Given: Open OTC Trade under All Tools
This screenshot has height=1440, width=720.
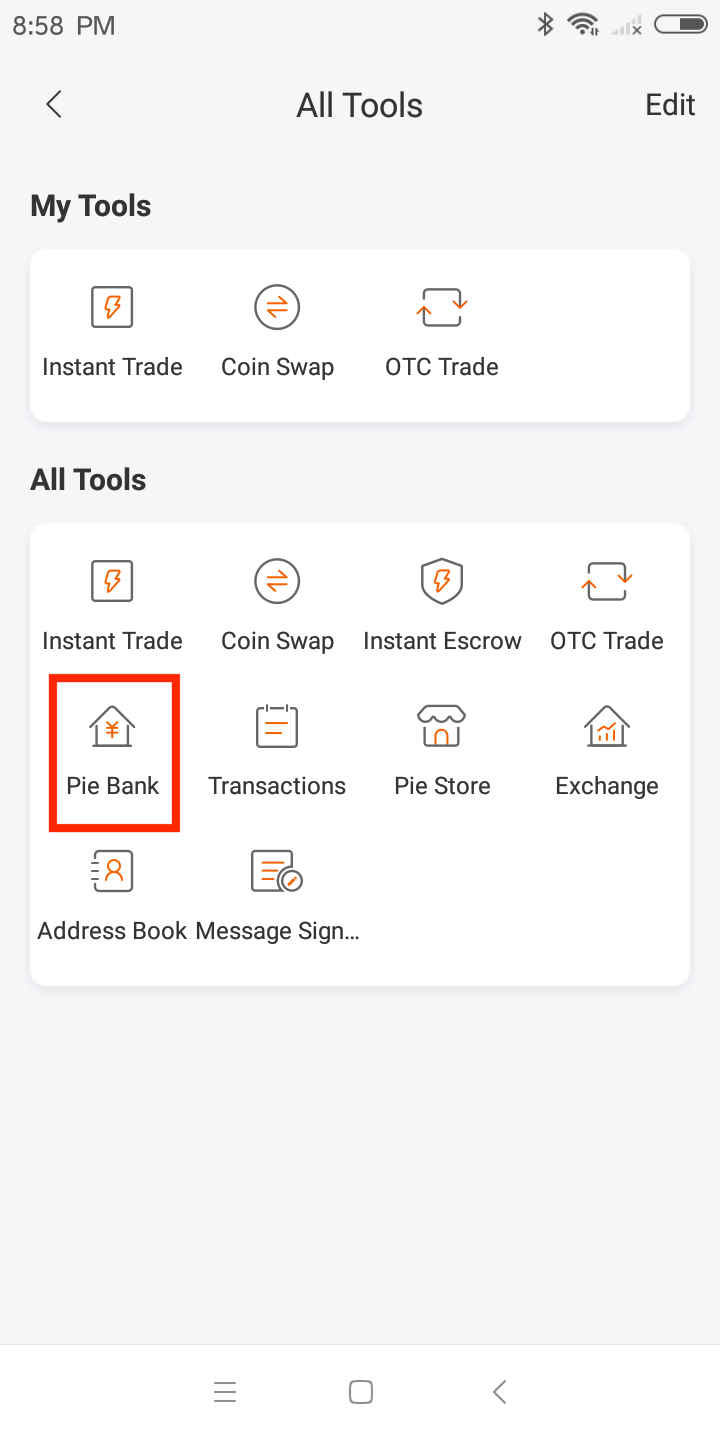Looking at the screenshot, I should click(607, 606).
